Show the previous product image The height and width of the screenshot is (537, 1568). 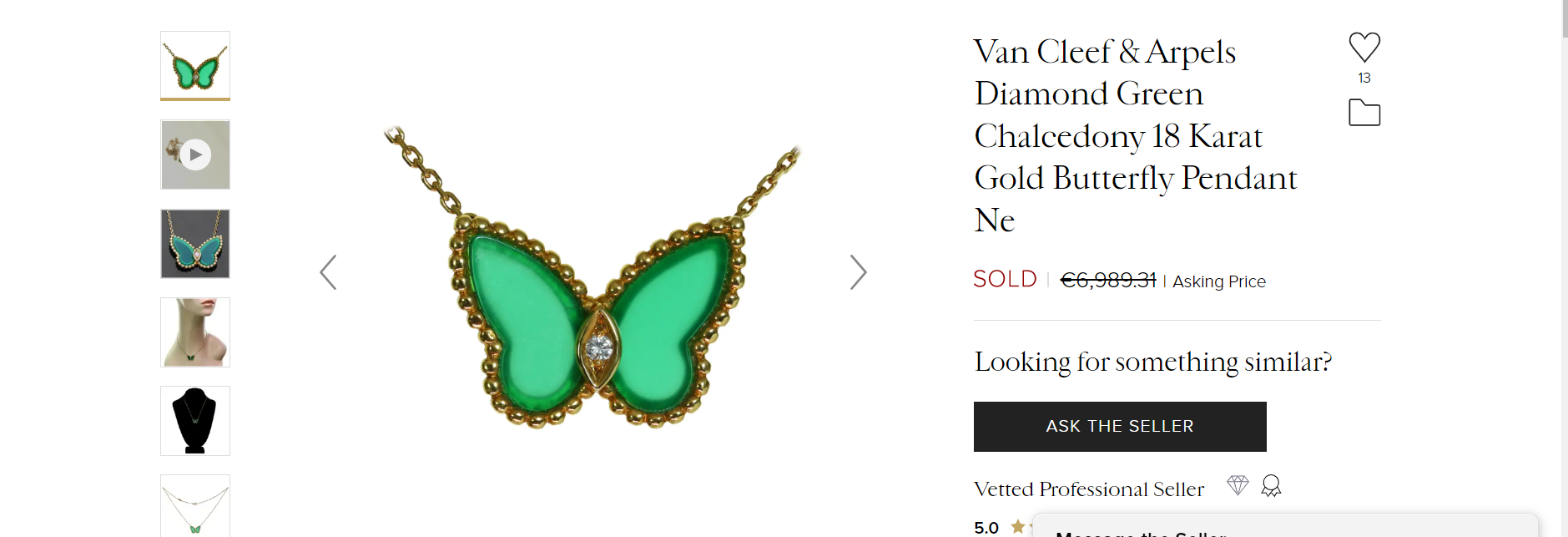point(328,272)
